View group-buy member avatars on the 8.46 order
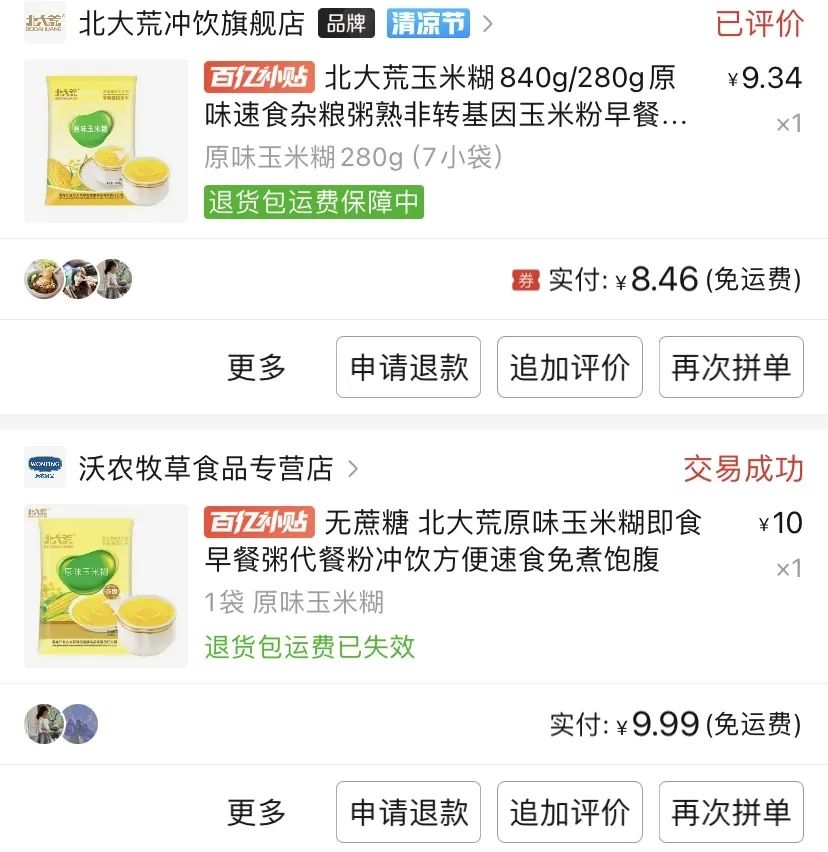This screenshot has height=852, width=828. pos(78,280)
